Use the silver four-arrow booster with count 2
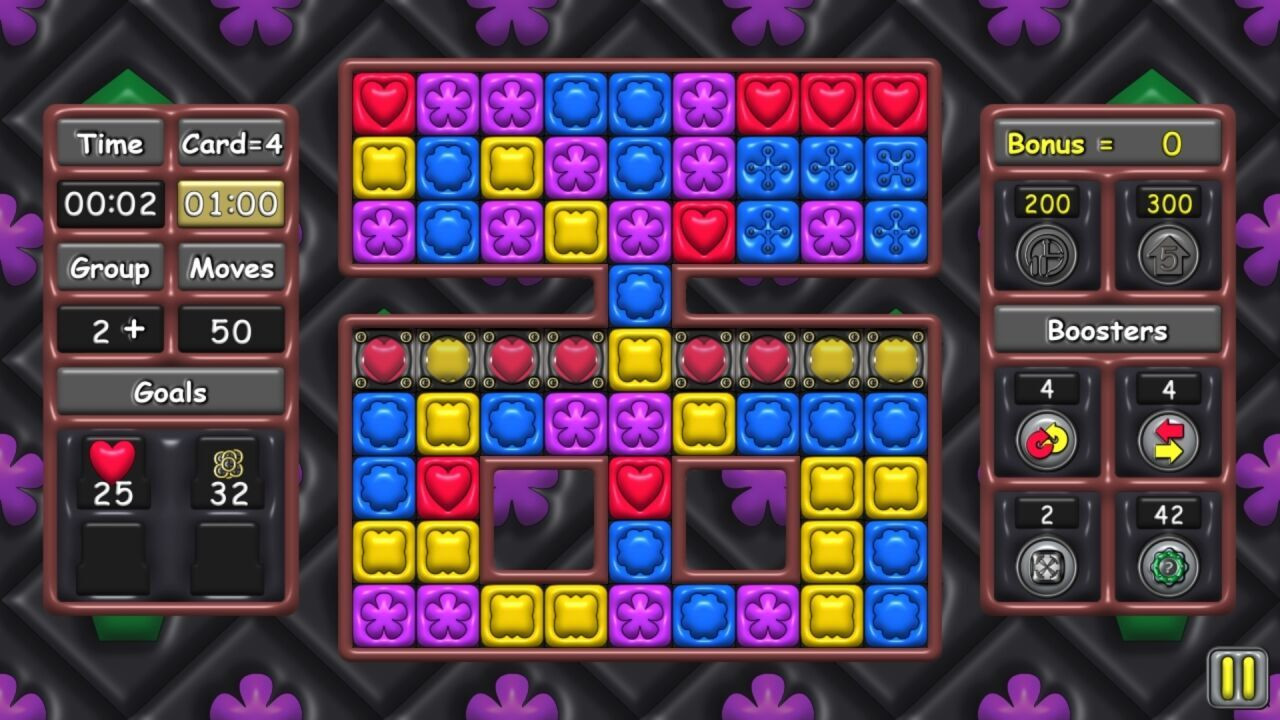1280x720 pixels. click(x=1046, y=565)
